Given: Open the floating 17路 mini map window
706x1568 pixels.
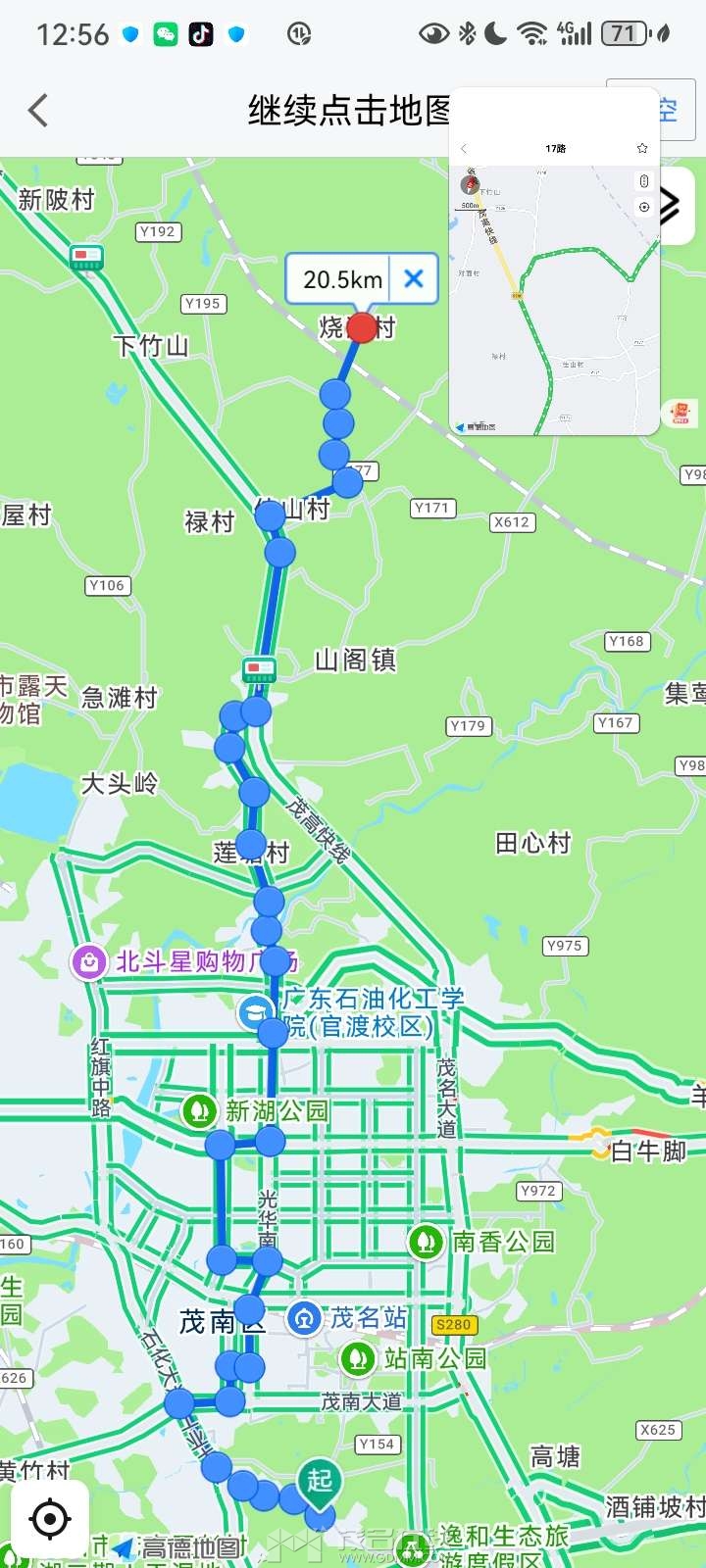Looking at the screenshot, I should [554, 294].
